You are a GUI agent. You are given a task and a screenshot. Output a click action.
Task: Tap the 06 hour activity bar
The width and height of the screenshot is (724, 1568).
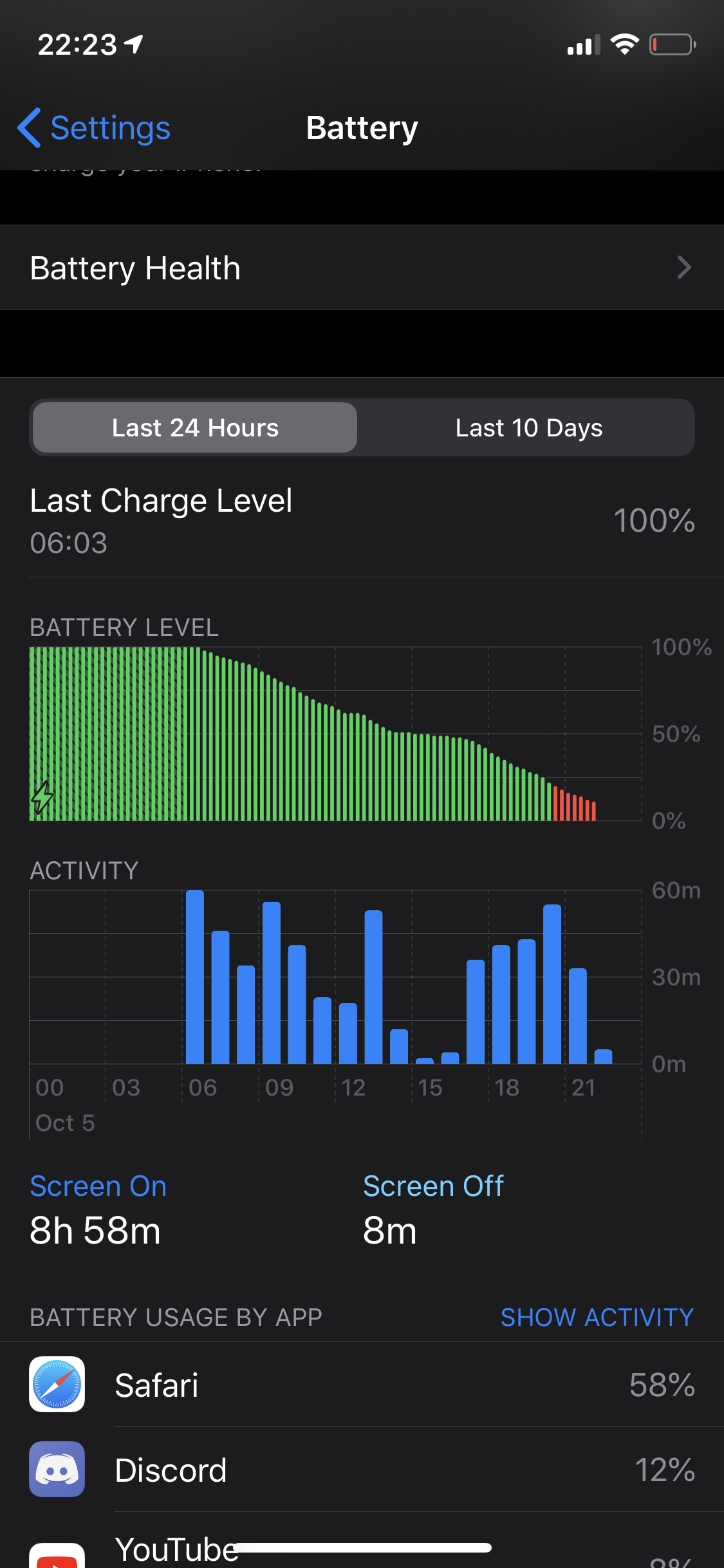(x=195, y=976)
